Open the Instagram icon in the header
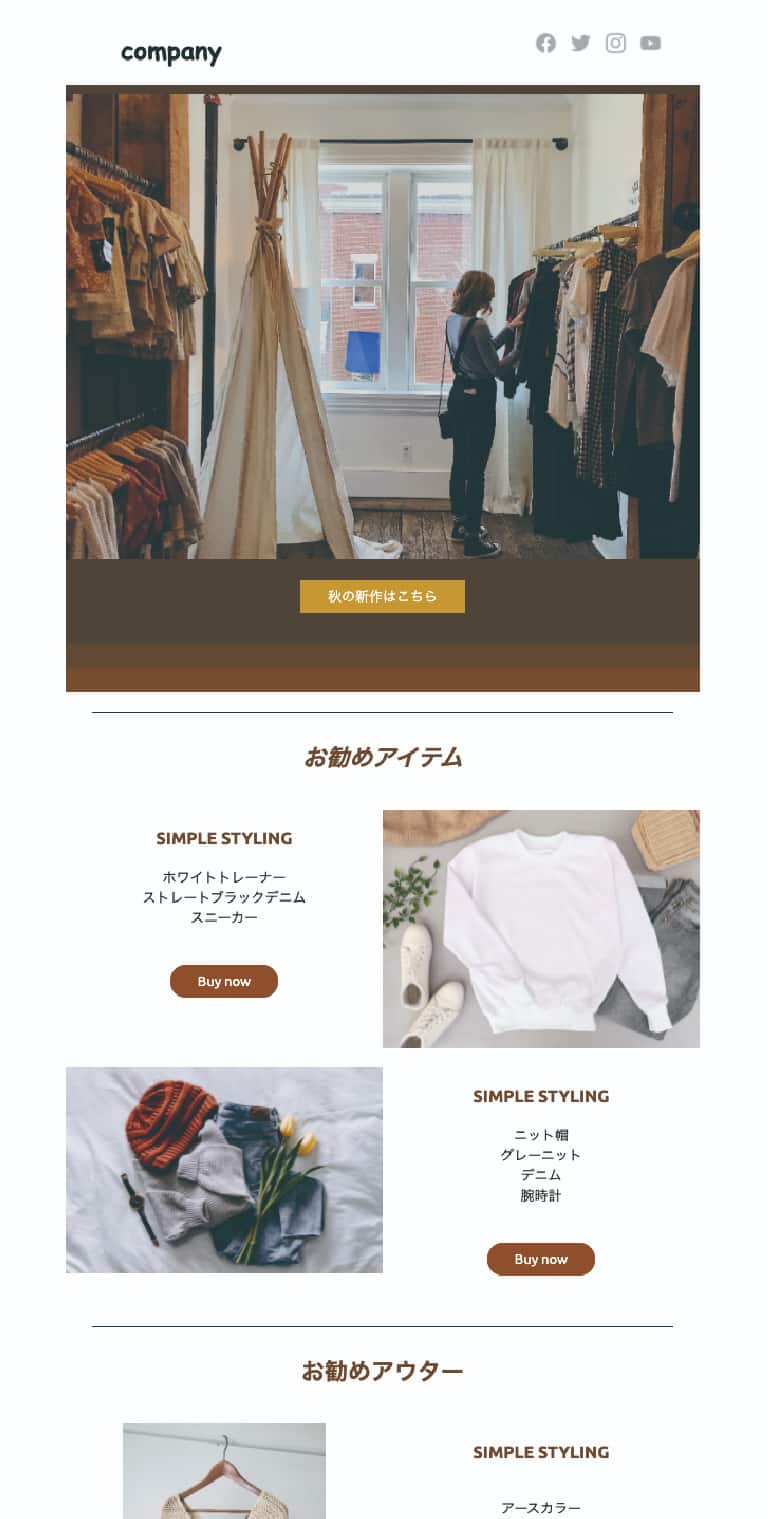Image resolution: width=768 pixels, height=1519 pixels. pyautogui.click(x=616, y=43)
